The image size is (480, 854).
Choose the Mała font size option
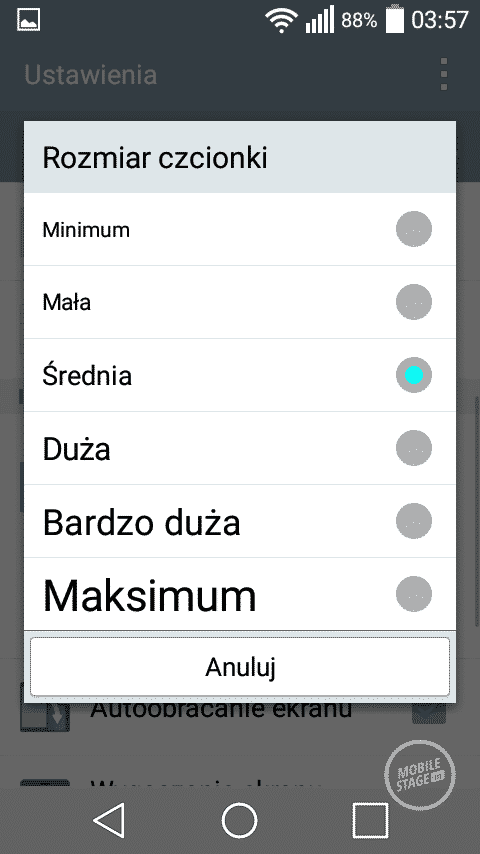(240, 302)
